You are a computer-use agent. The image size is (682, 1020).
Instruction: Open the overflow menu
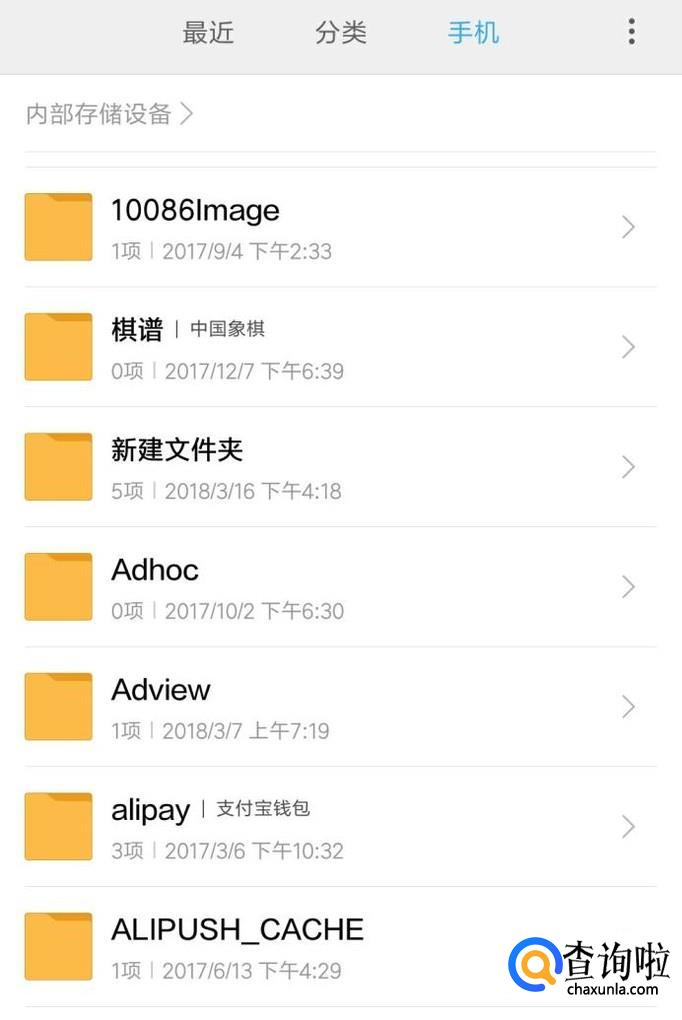[x=631, y=32]
